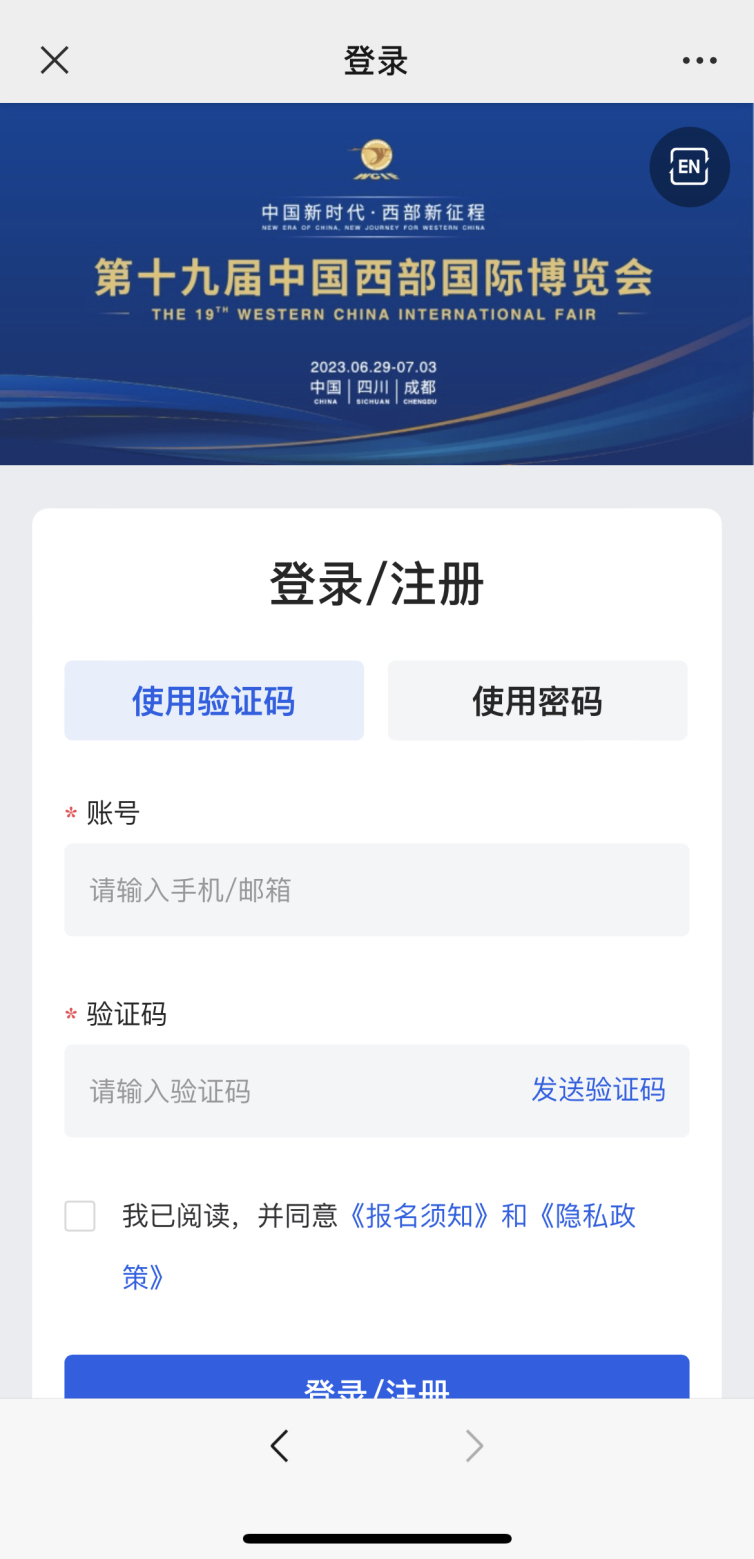Switch language using the EN icon
This screenshot has height=1559, width=754.
pos(688,167)
